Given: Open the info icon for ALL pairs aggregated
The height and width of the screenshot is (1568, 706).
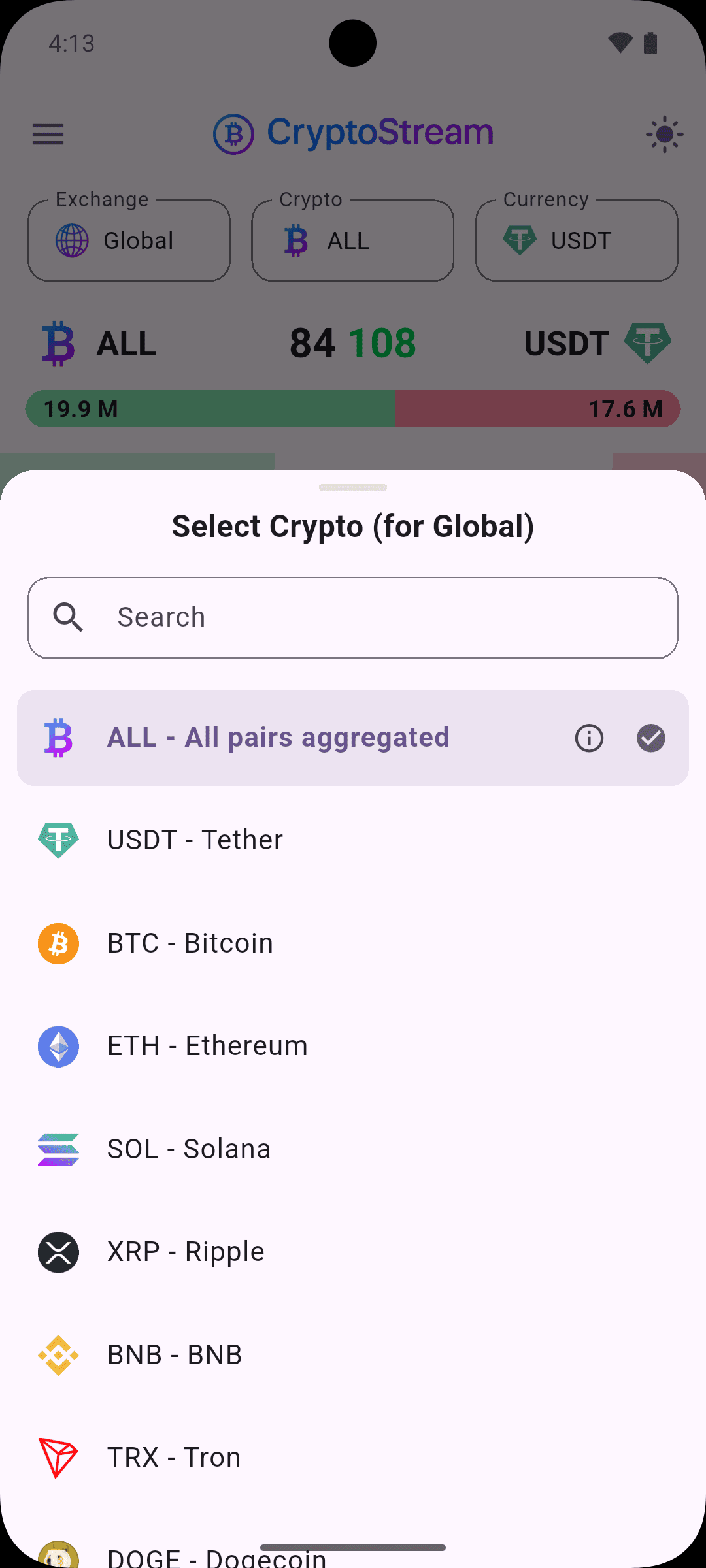Looking at the screenshot, I should tap(588, 738).
